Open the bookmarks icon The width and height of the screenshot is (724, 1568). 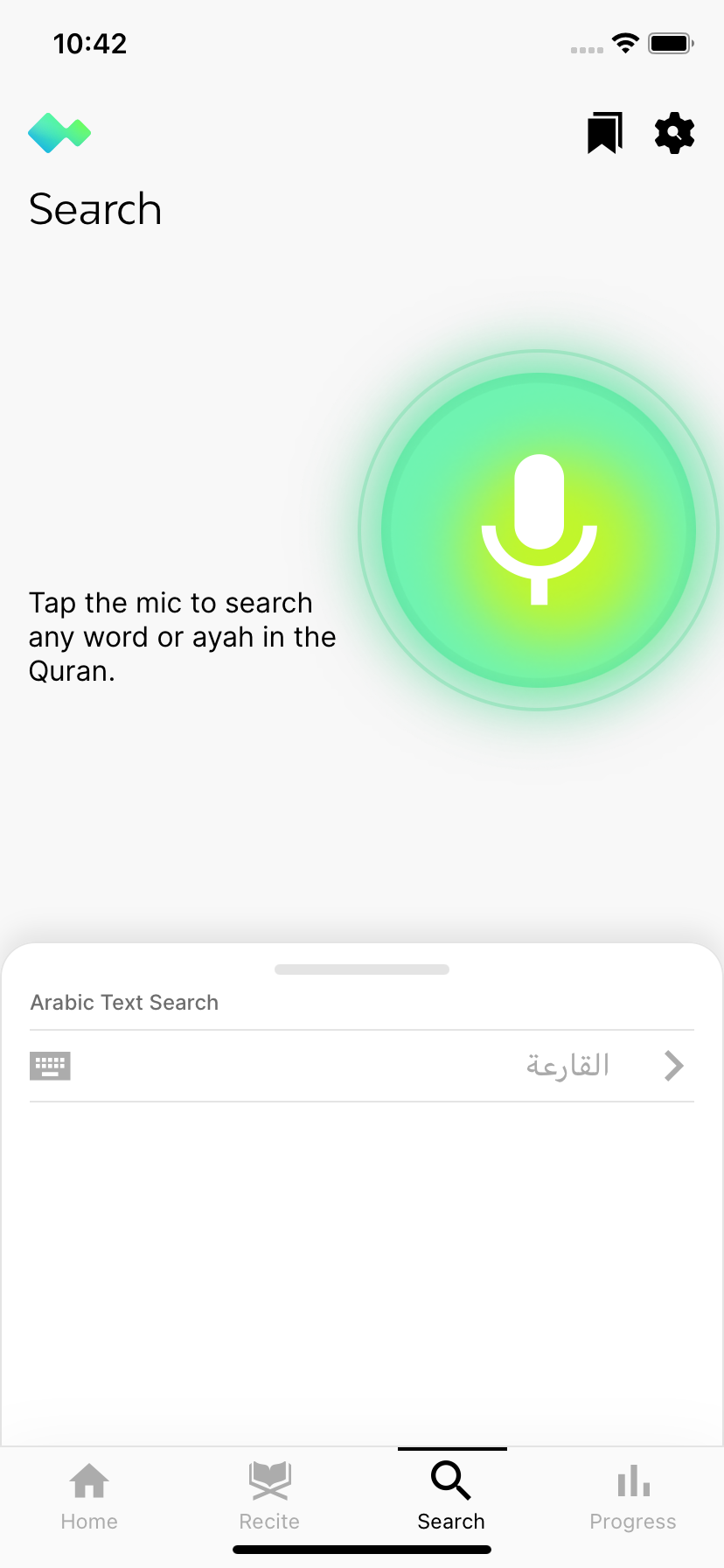coord(604,133)
